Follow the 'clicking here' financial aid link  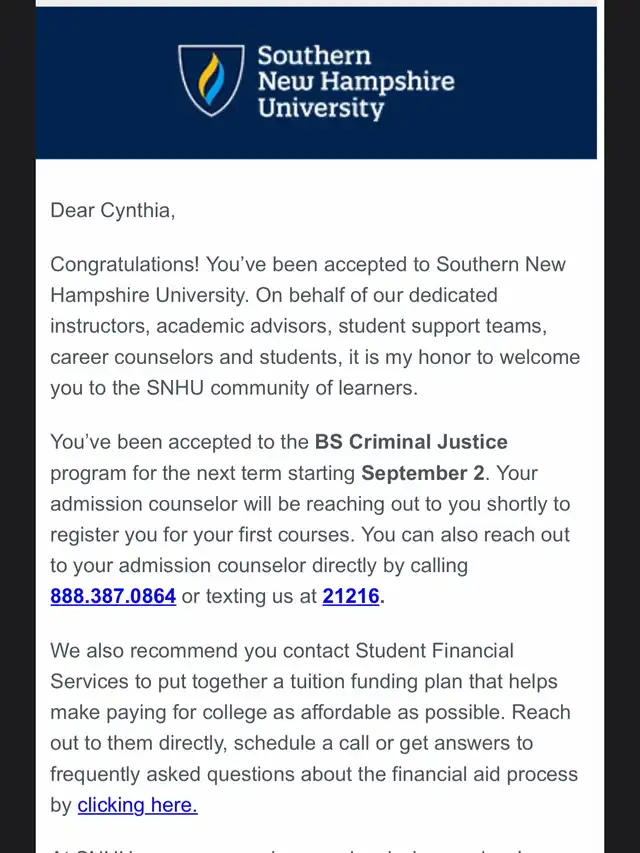(x=137, y=805)
